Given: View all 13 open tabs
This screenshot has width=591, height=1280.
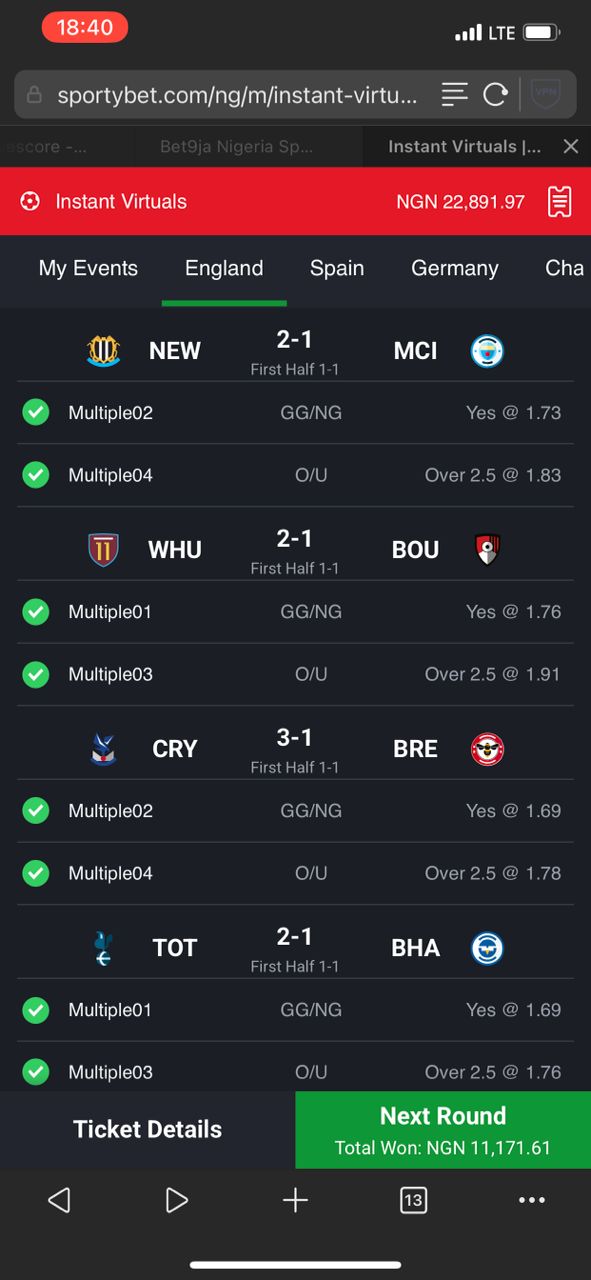Looking at the screenshot, I should 413,1200.
